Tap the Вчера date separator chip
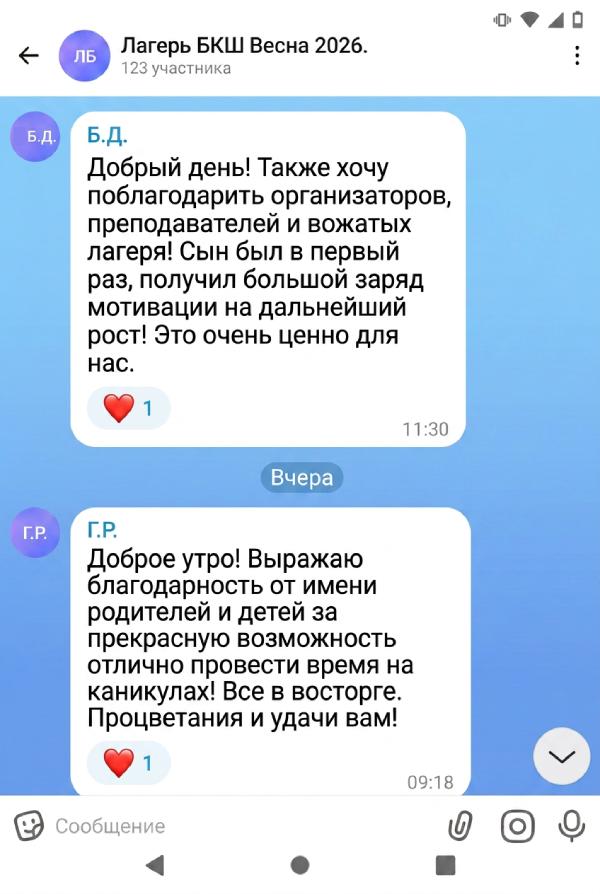Screen dimensions: 600x894 pyautogui.click(x=302, y=478)
